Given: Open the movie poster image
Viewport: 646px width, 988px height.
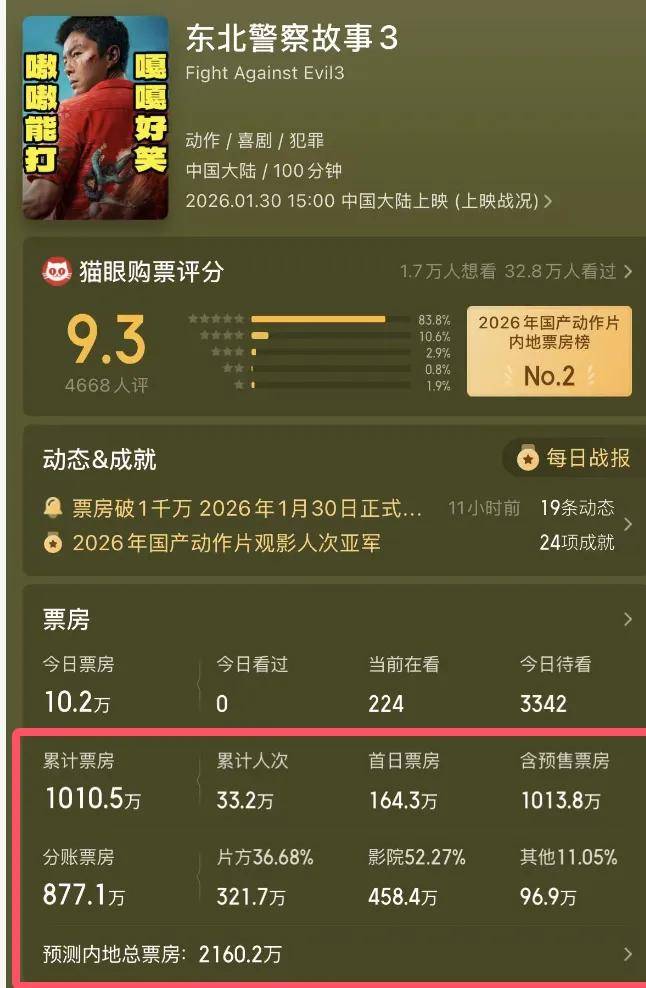Looking at the screenshot, I should [x=96, y=117].
